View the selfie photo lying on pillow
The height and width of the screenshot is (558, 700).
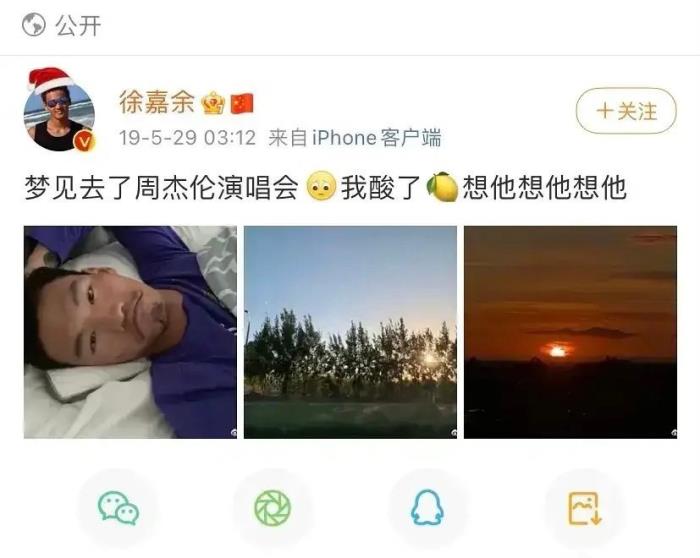click(x=130, y=332)
